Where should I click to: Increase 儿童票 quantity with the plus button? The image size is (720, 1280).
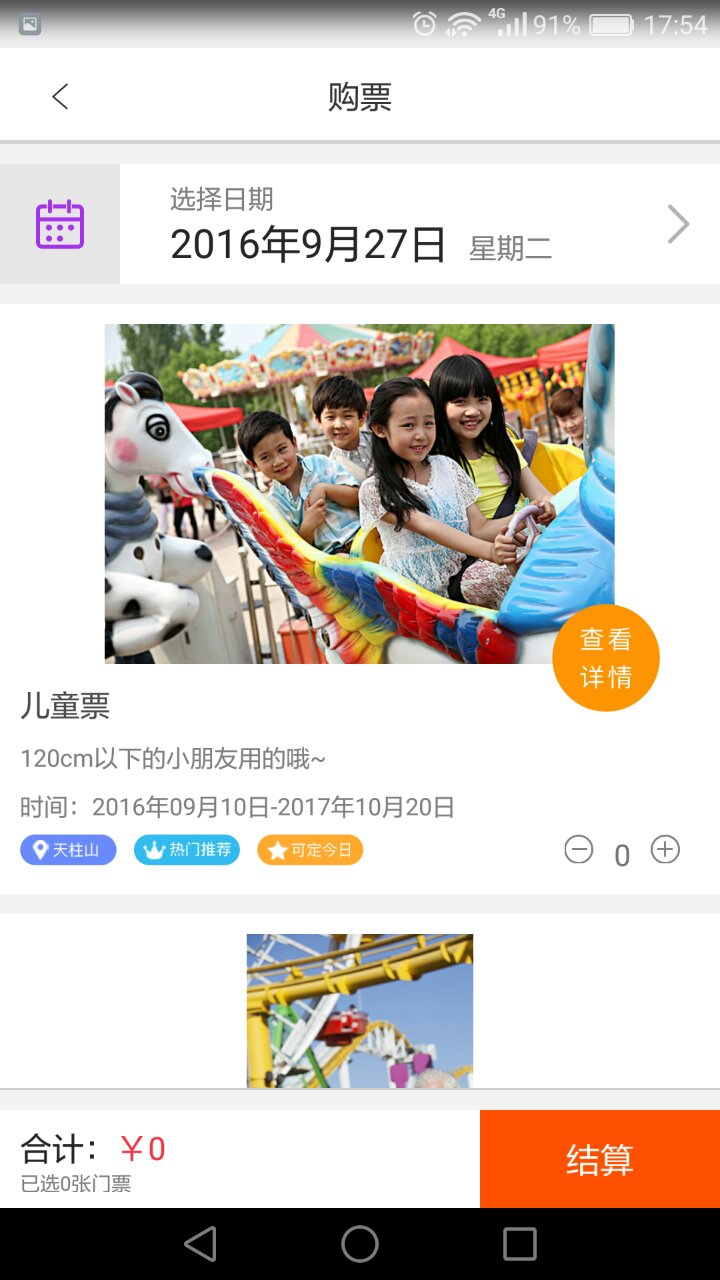pyautogui.click(x=665, y=850)
